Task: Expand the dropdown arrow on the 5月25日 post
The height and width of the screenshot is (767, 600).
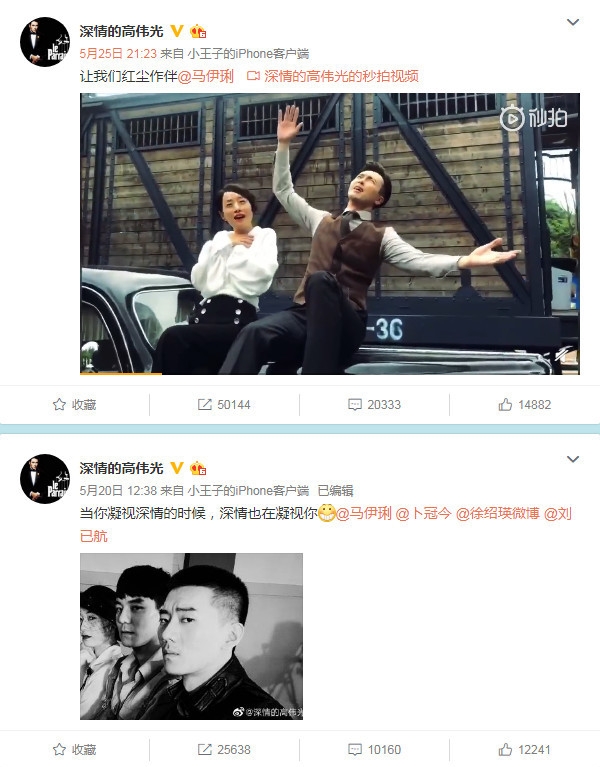Action: pyautogui.click(x=573, y=23)
